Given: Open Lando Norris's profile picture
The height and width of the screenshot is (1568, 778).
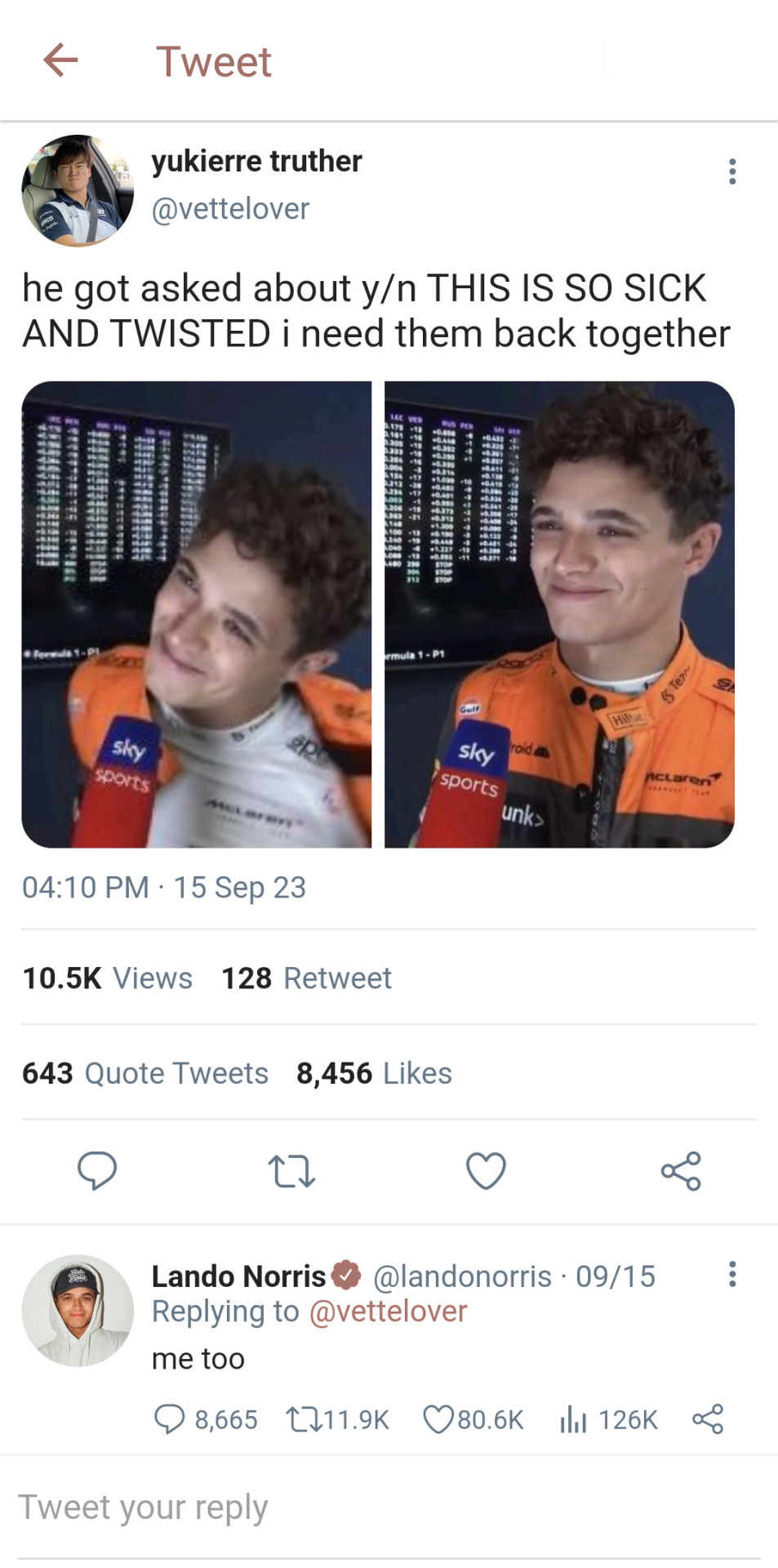Looking at the screenshot, I should pyautogui.click(x=78, y=1310).
